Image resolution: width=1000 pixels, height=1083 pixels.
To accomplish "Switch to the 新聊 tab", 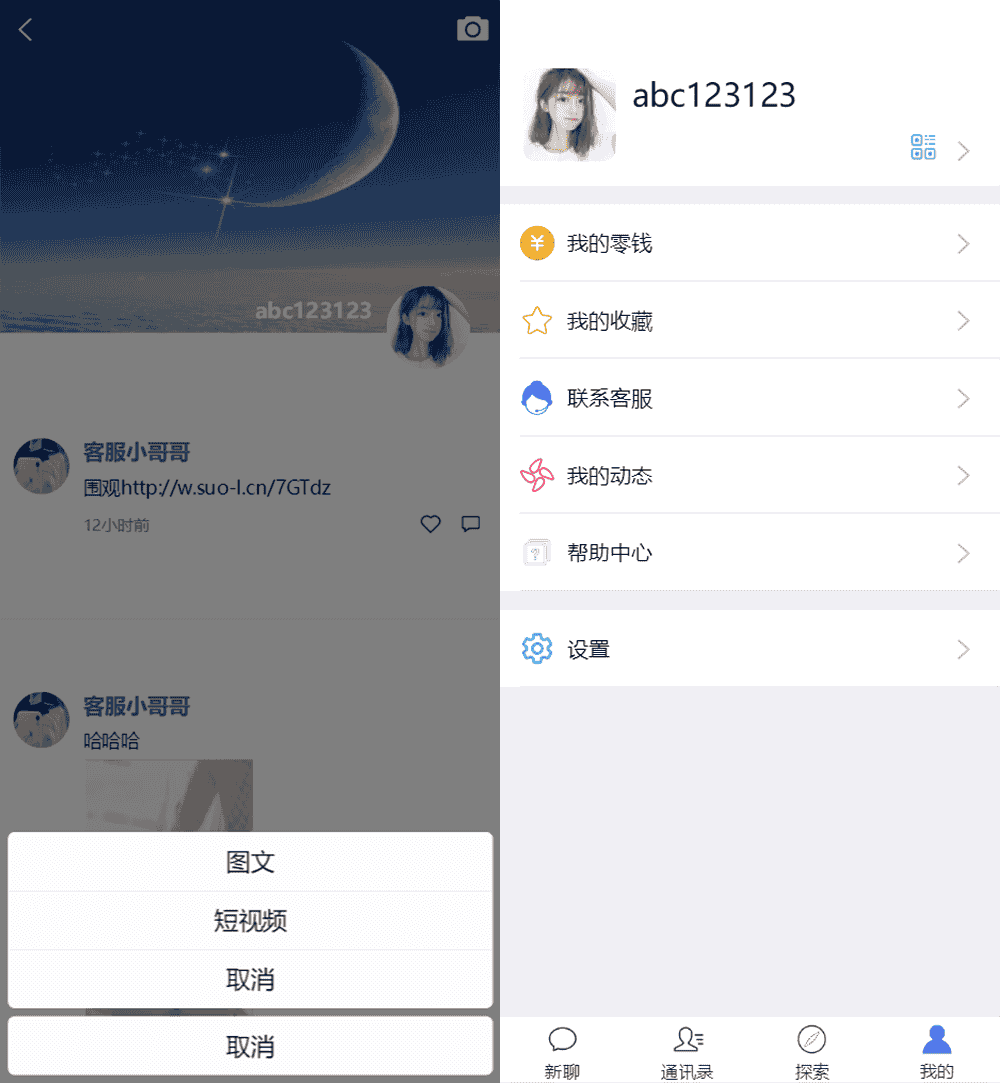I will click(562, 1052).
